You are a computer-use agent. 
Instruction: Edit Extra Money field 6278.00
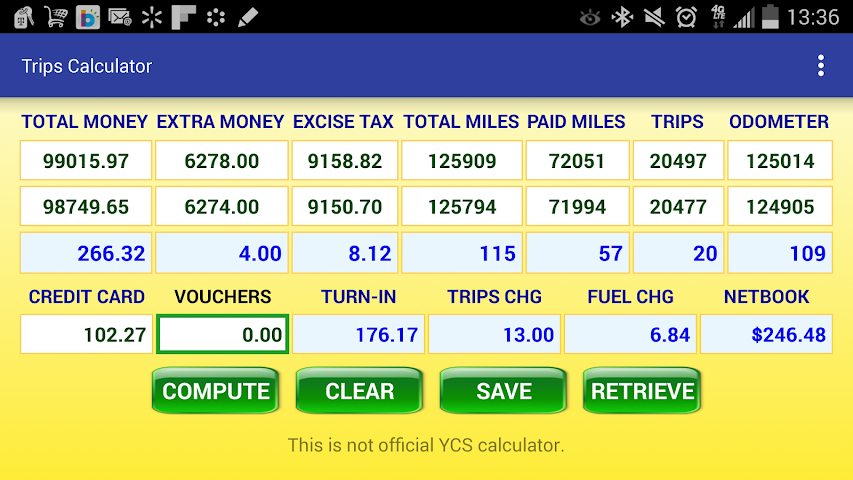[221, 160]
